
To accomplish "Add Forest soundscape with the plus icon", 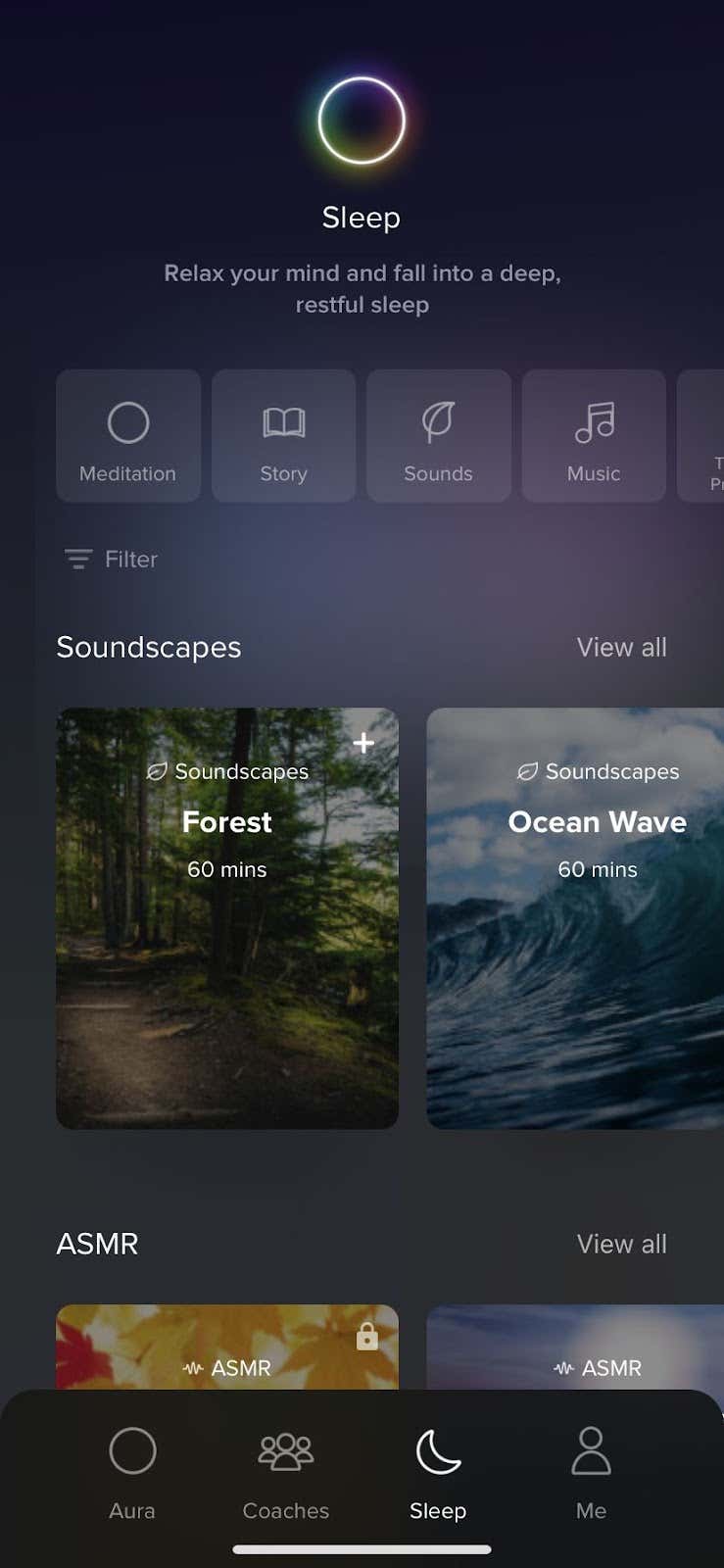I will tap(363, 743).
